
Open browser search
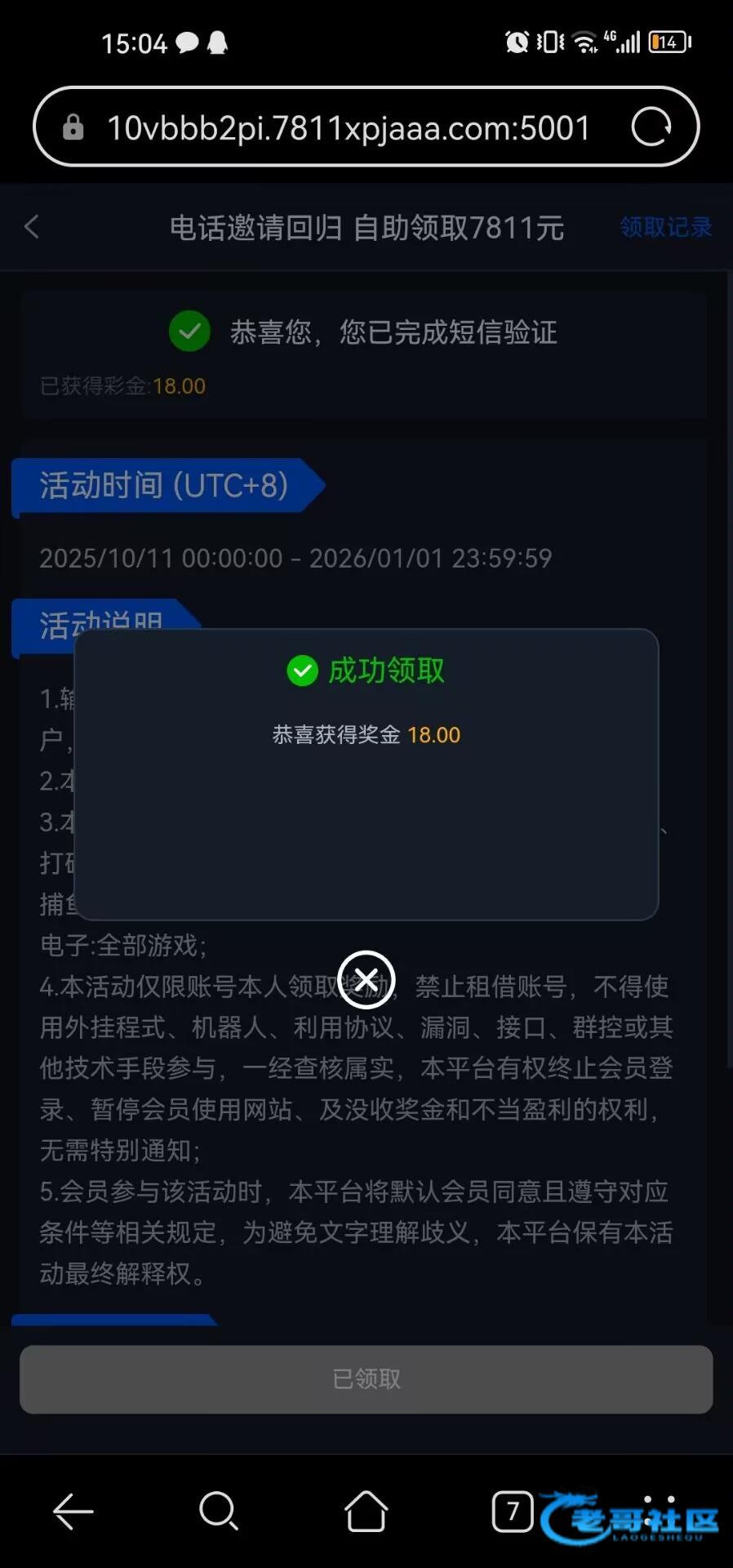tap(218, 1511)
